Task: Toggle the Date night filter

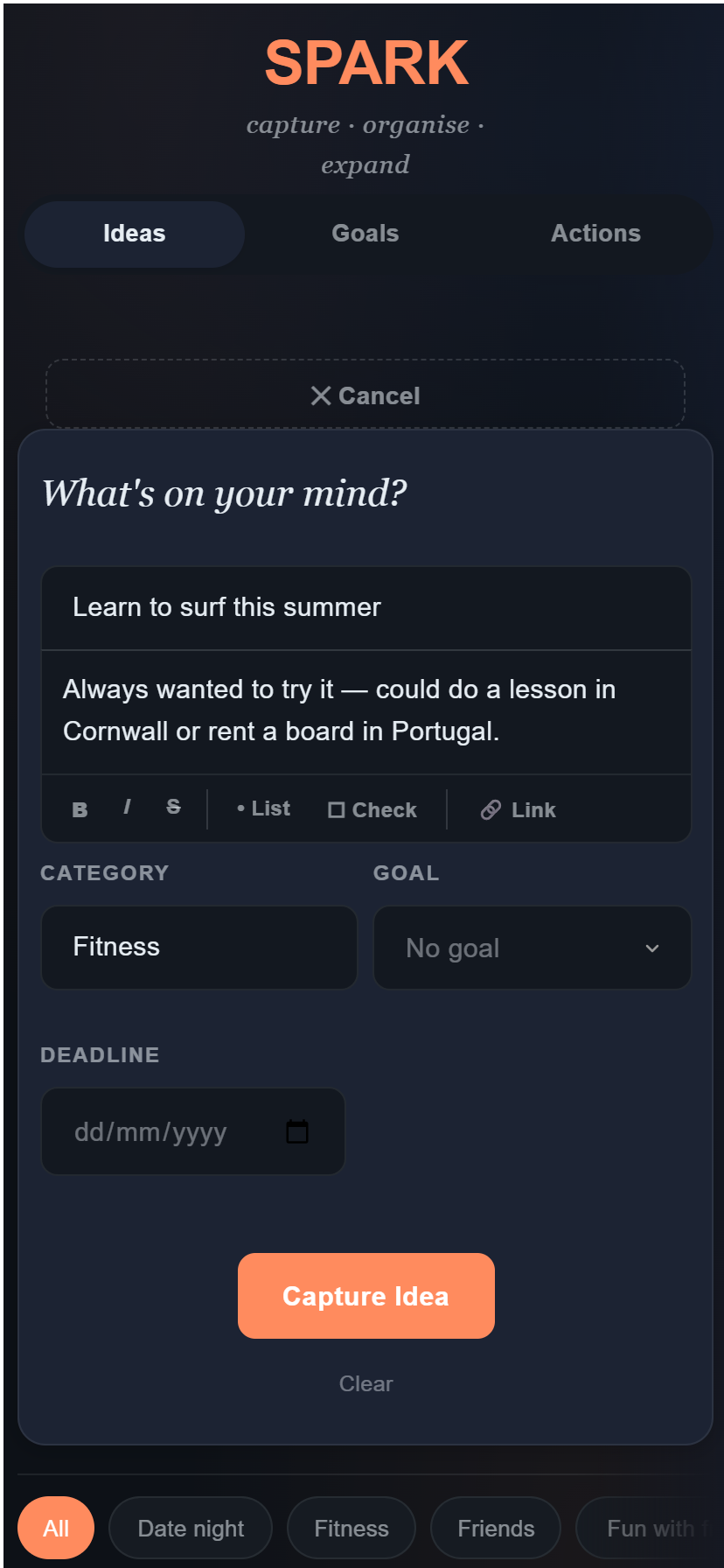Action: [x=190, y=1528]
